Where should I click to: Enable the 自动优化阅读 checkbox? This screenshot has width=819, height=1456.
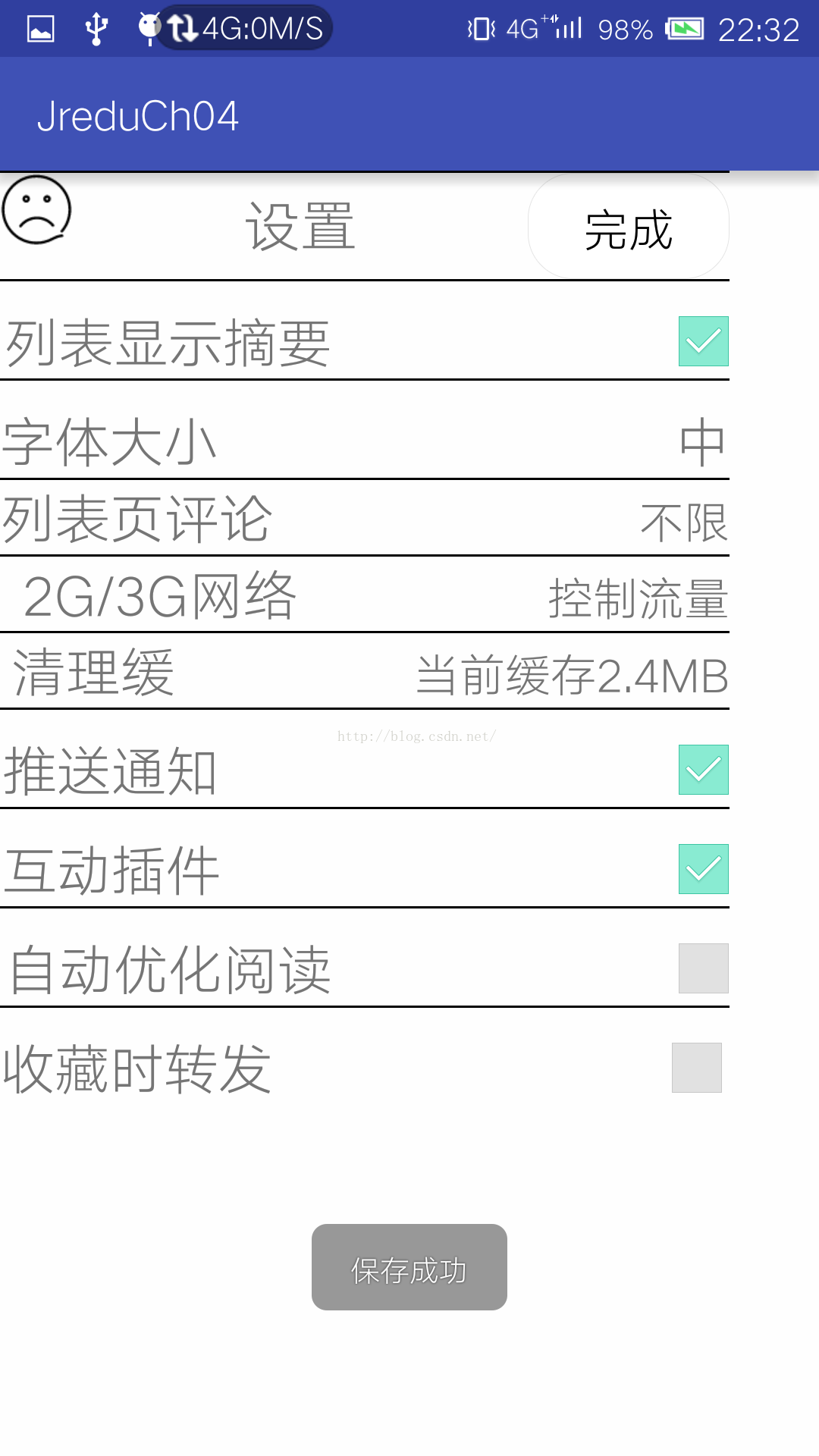(x=704, y=968)
